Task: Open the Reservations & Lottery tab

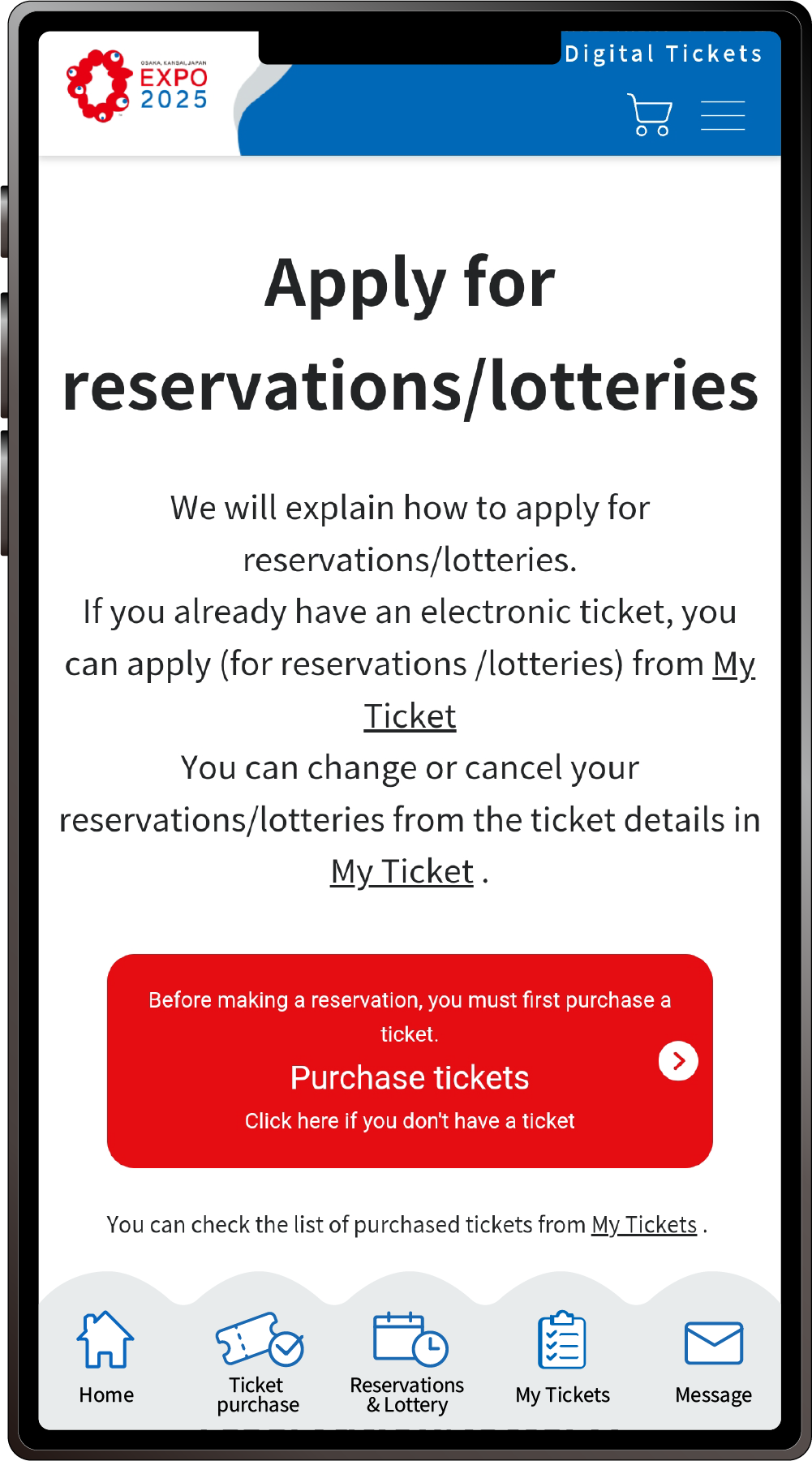Action: [407, 1362]
